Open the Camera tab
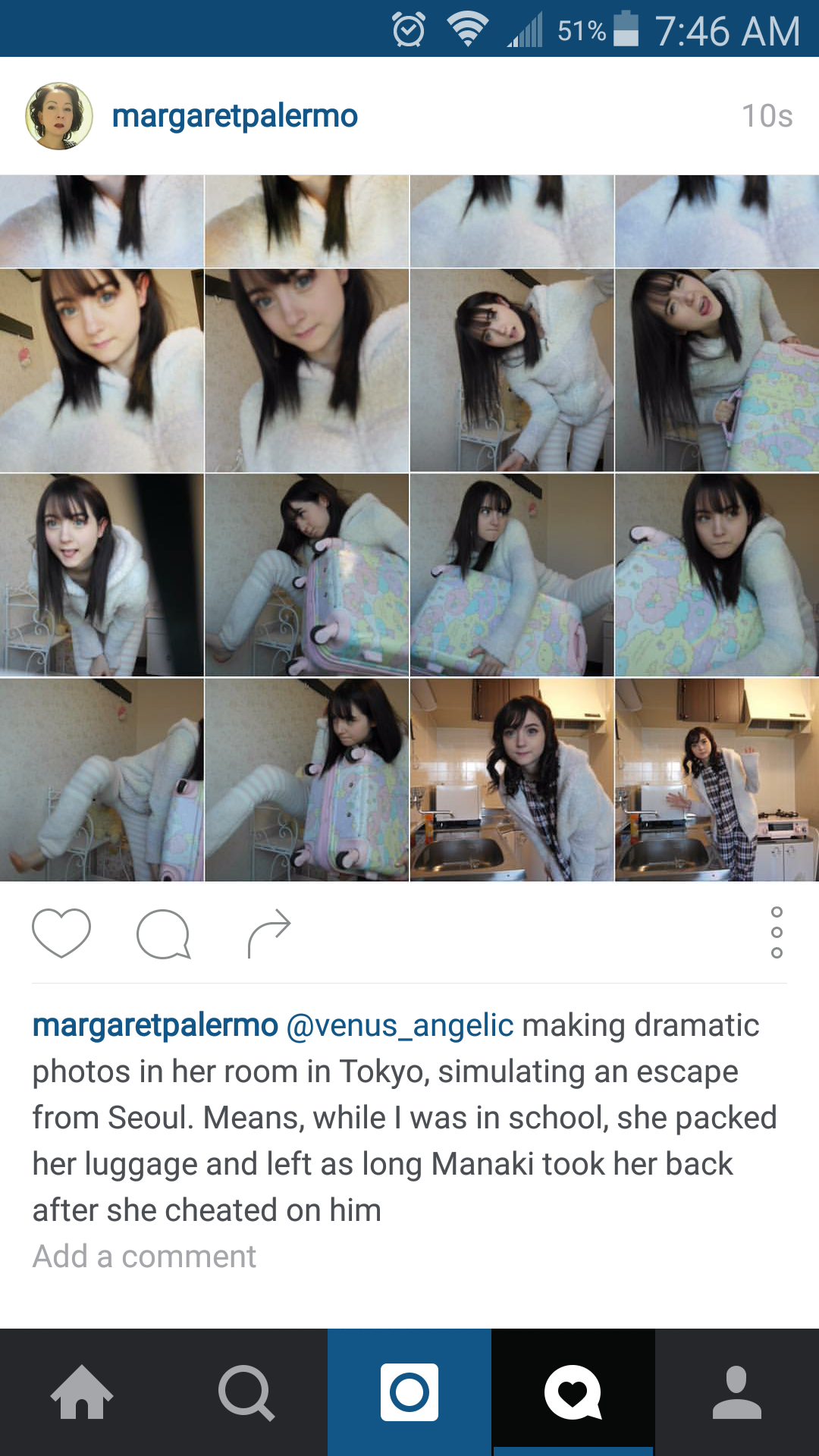This screenshot has height=1456, width=819. [409, 1392]
